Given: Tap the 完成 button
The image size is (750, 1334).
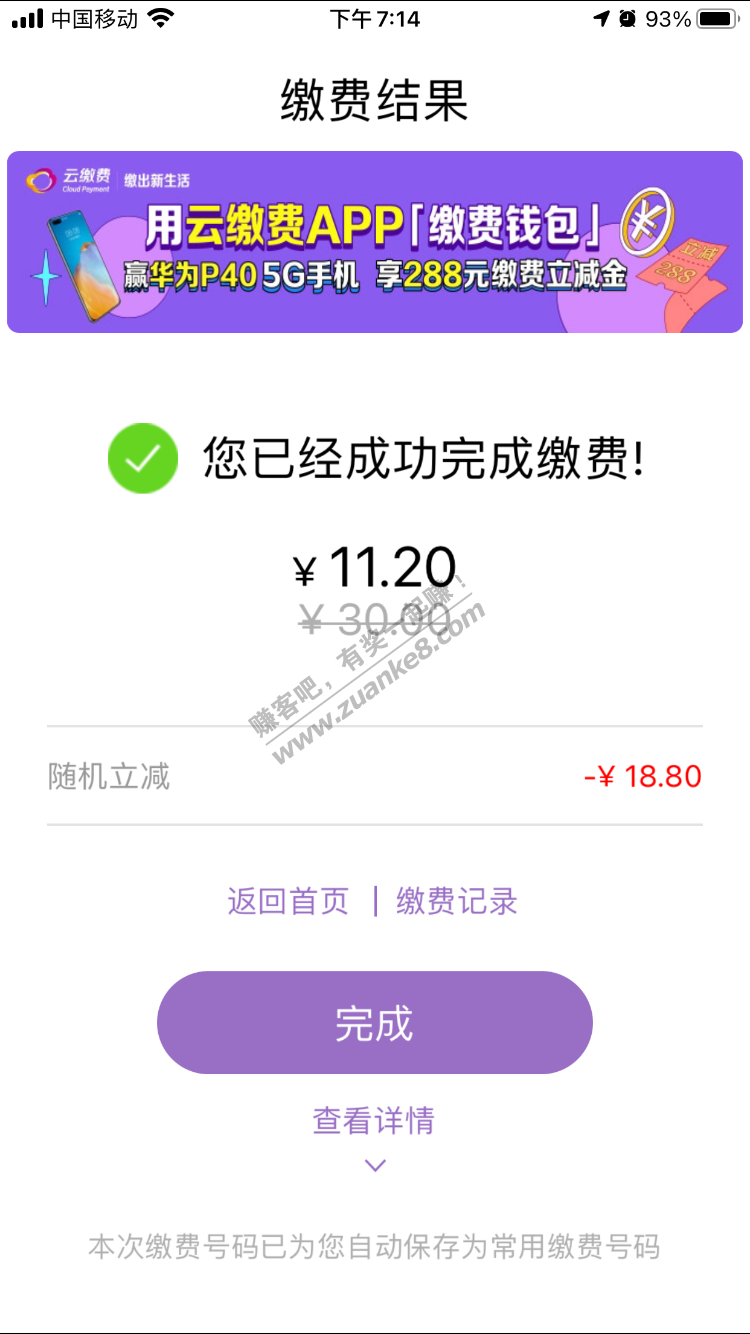Looking at the screenshot, I should 375,1023.
